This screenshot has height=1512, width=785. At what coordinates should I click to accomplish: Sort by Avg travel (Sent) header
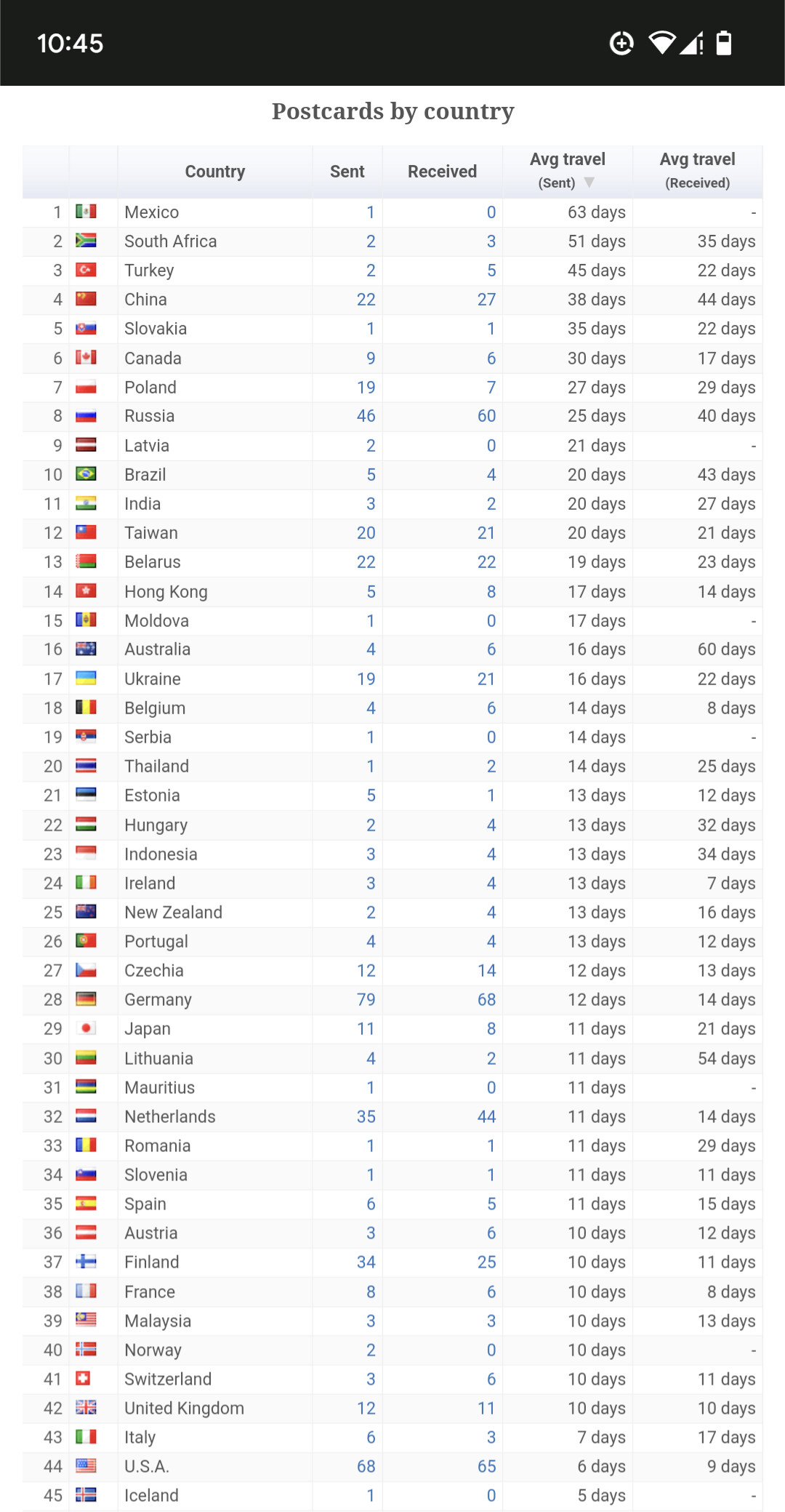(567, 171)
